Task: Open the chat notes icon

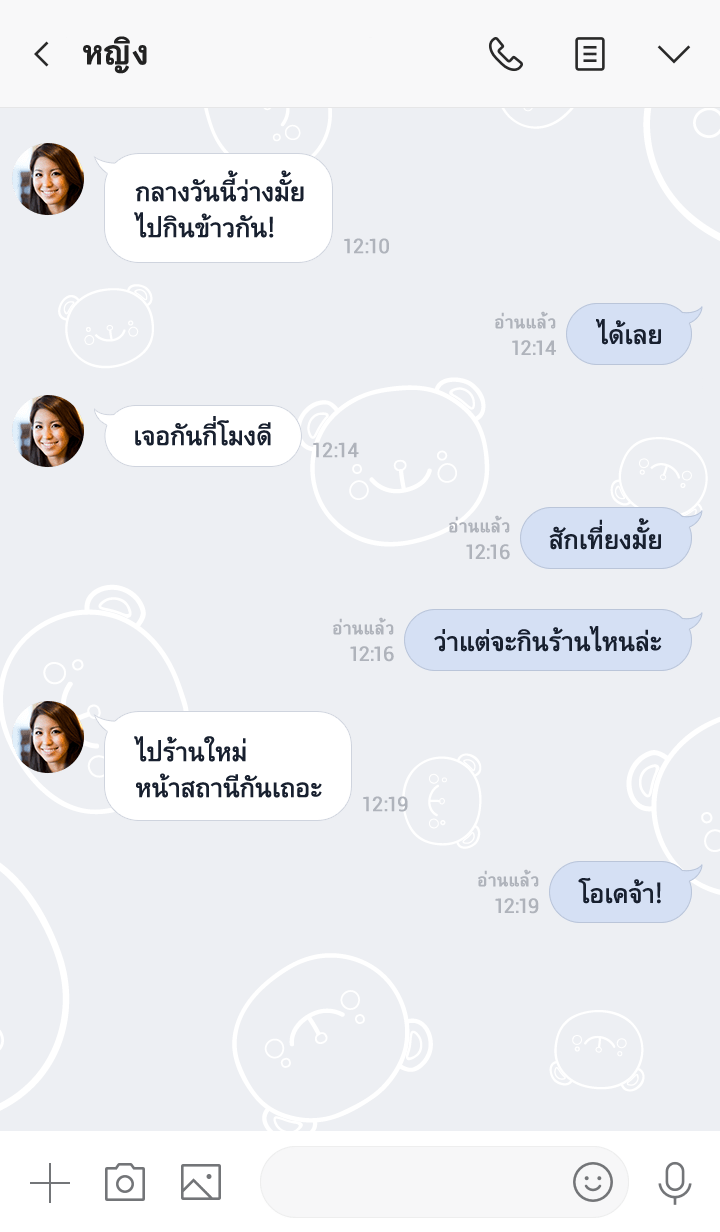Action: pos(590,54)
